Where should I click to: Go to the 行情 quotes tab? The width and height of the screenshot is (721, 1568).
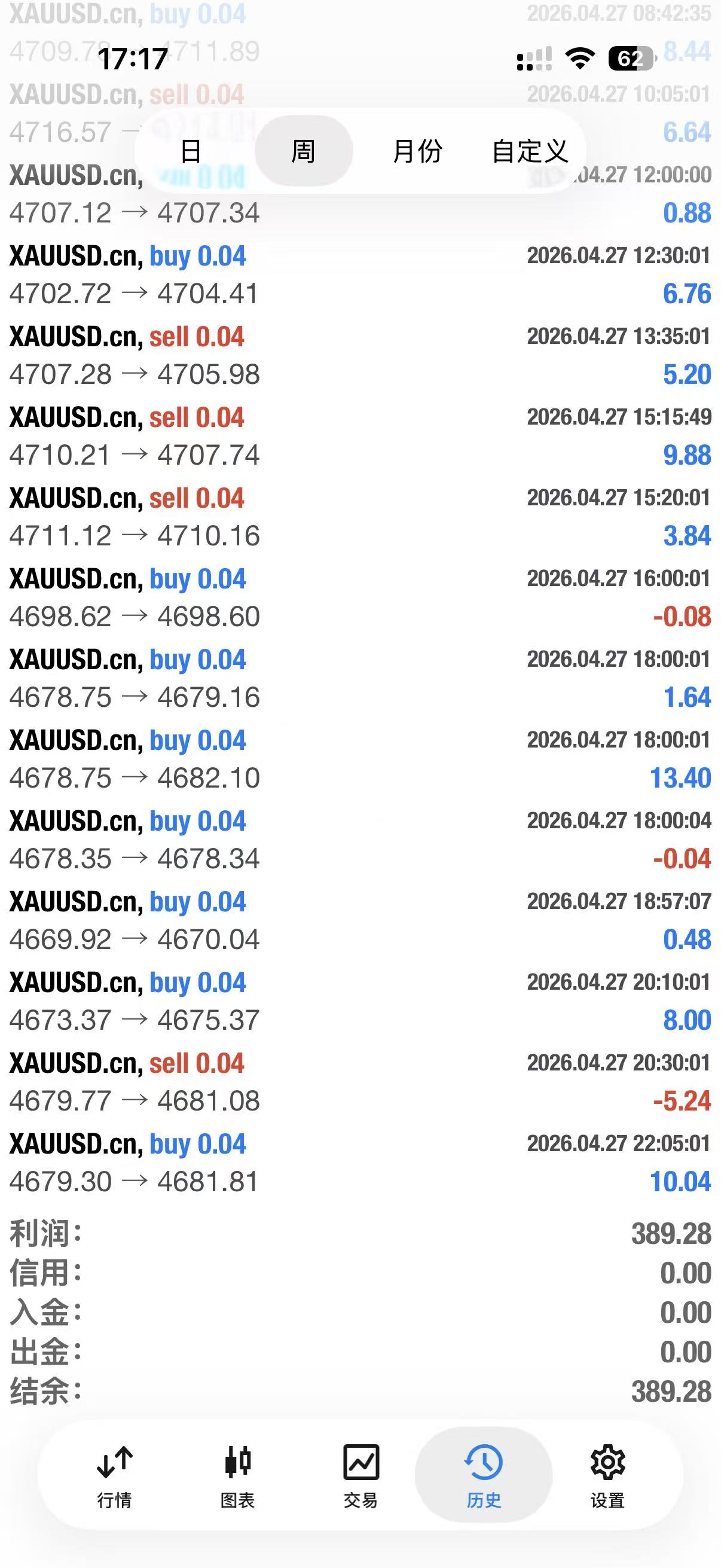(114, 1475)
